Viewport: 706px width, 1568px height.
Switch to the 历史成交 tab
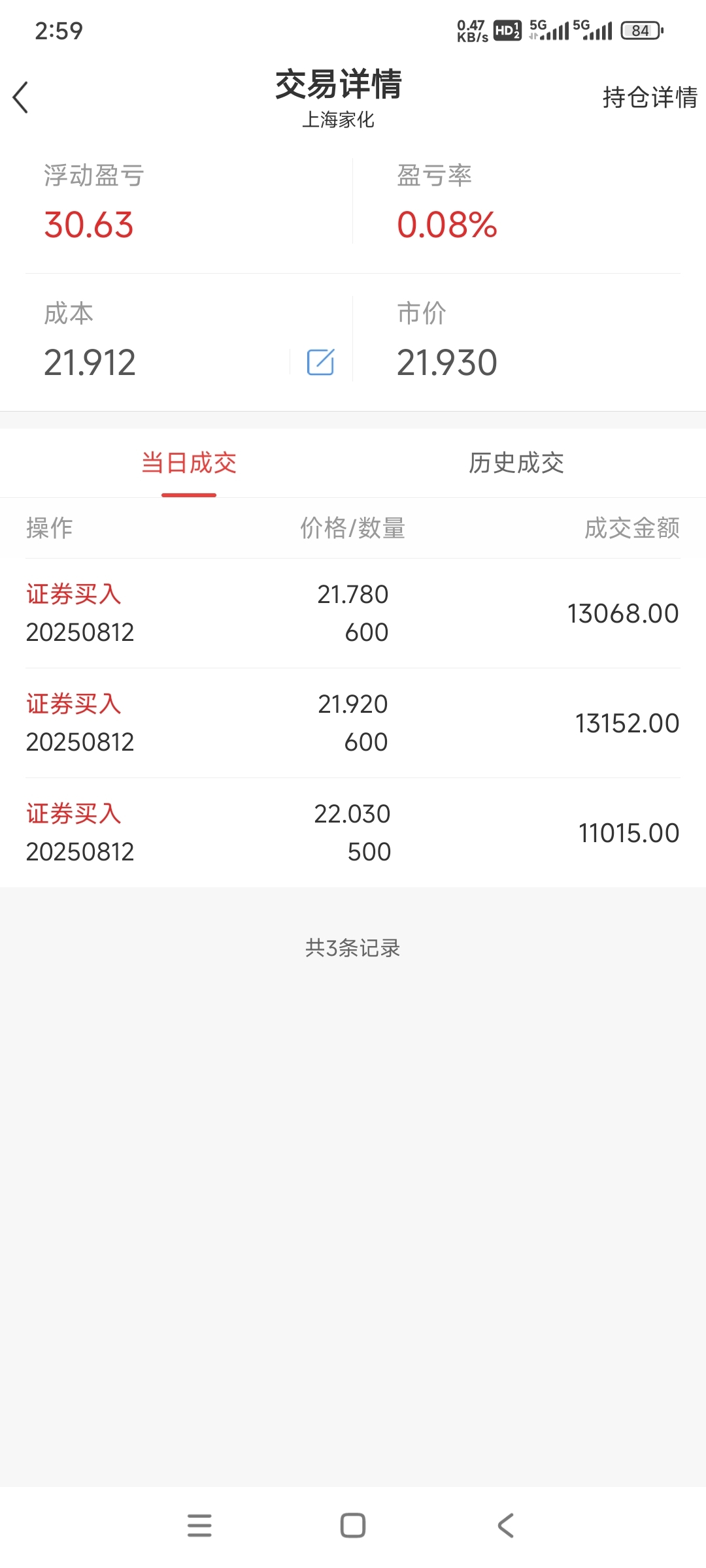tap(516, 463)
